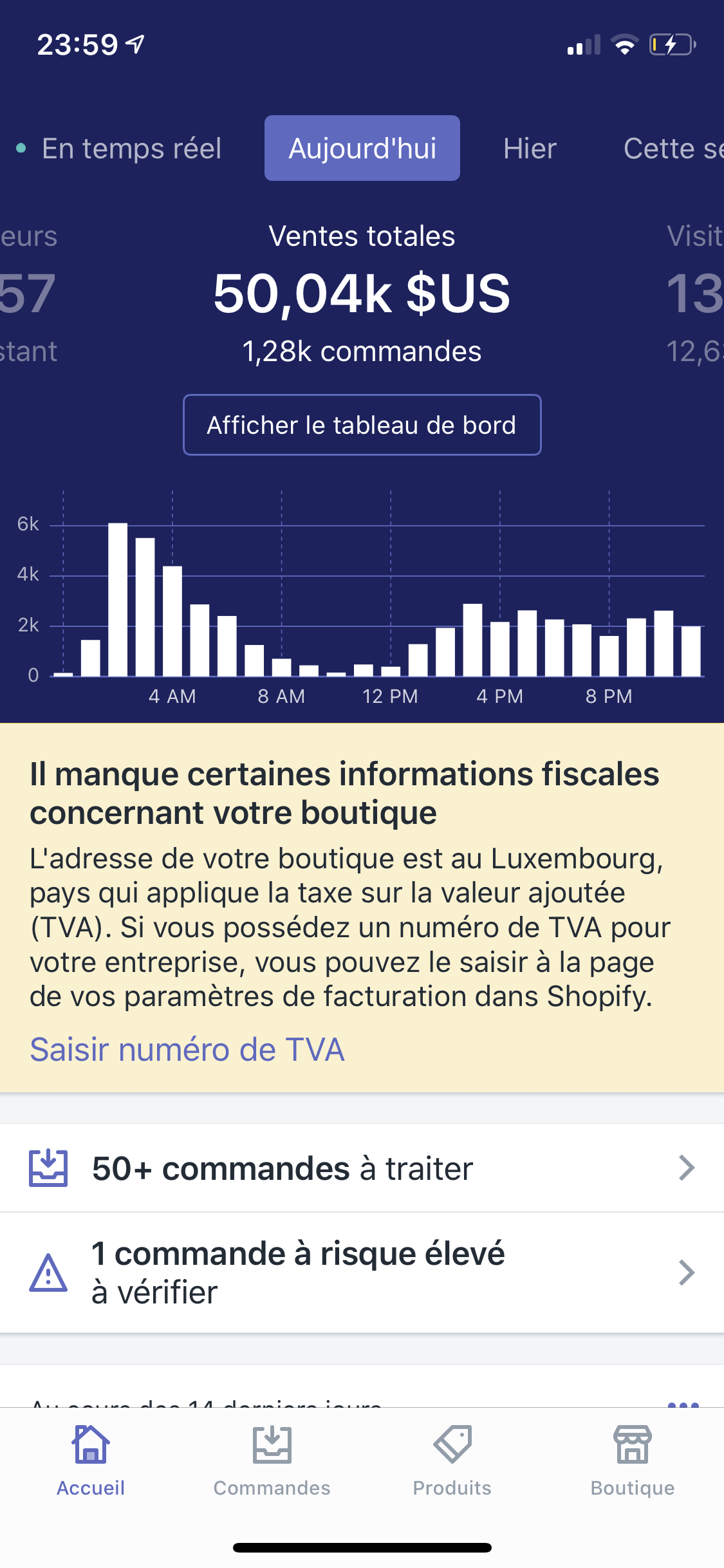
Task: Tap Afficher le tableau de bord
Action: coord(362,425)
